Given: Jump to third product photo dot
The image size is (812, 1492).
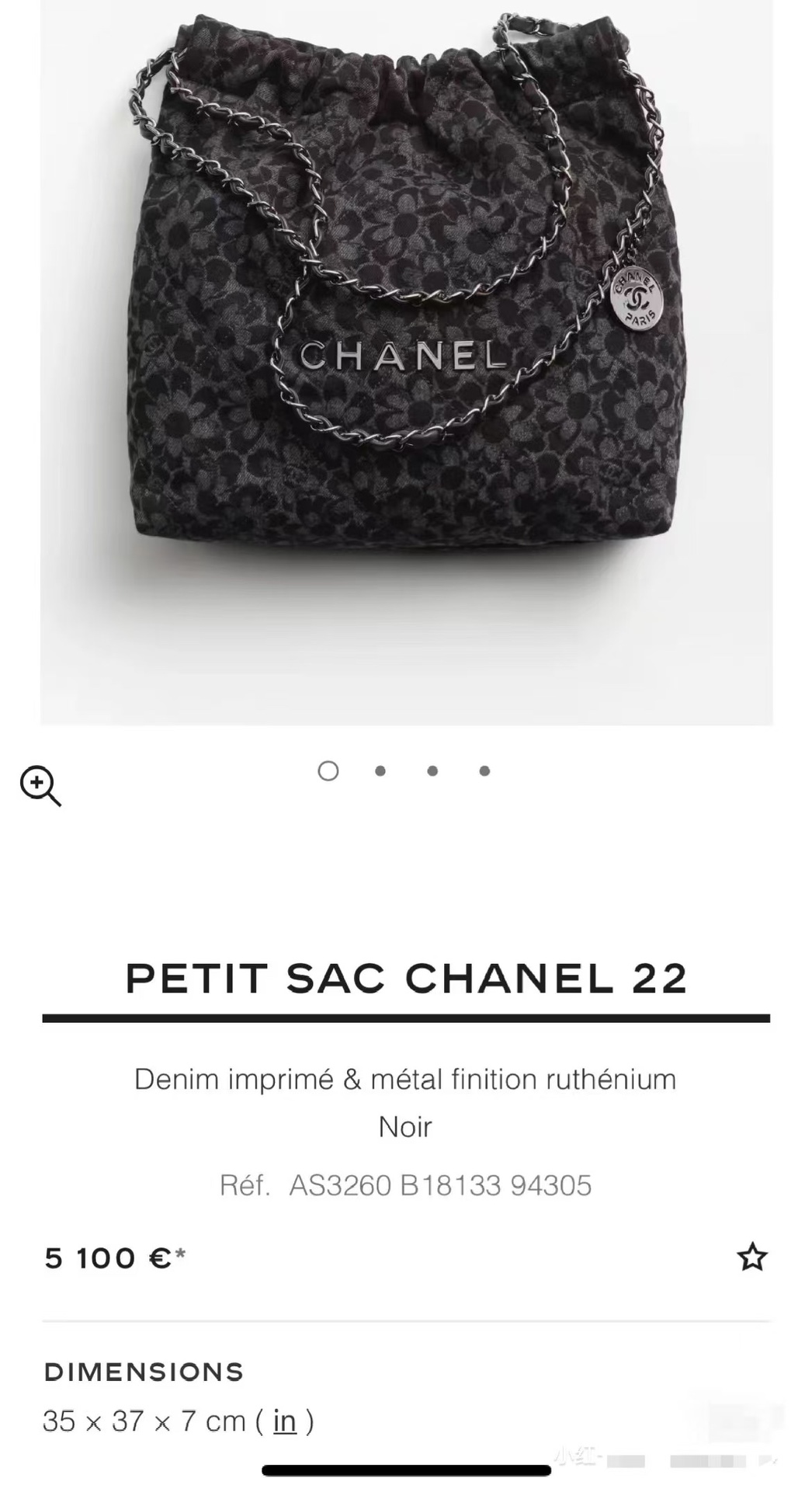Looking at the screenshot, I should tap(432, 770).
